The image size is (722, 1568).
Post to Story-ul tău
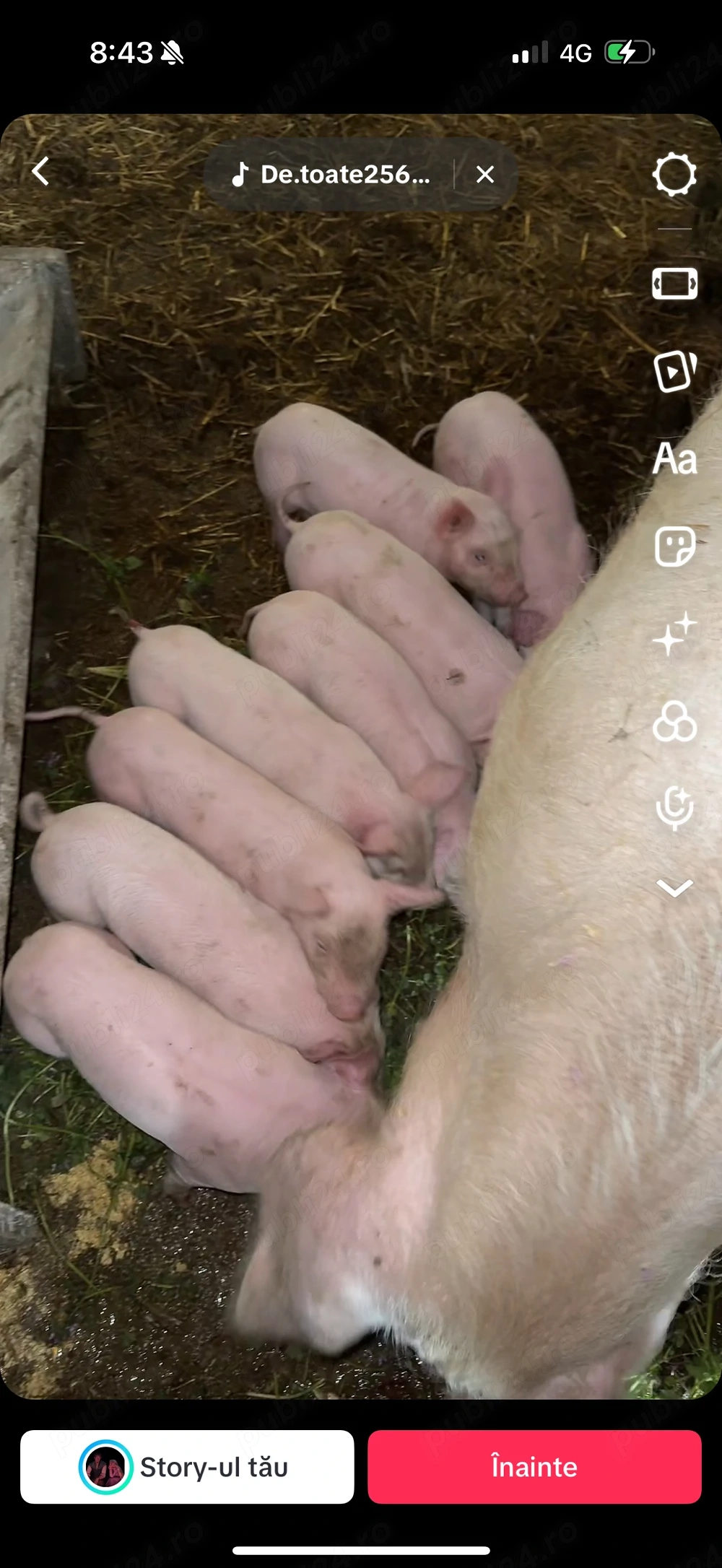(x=187, y=1467)
